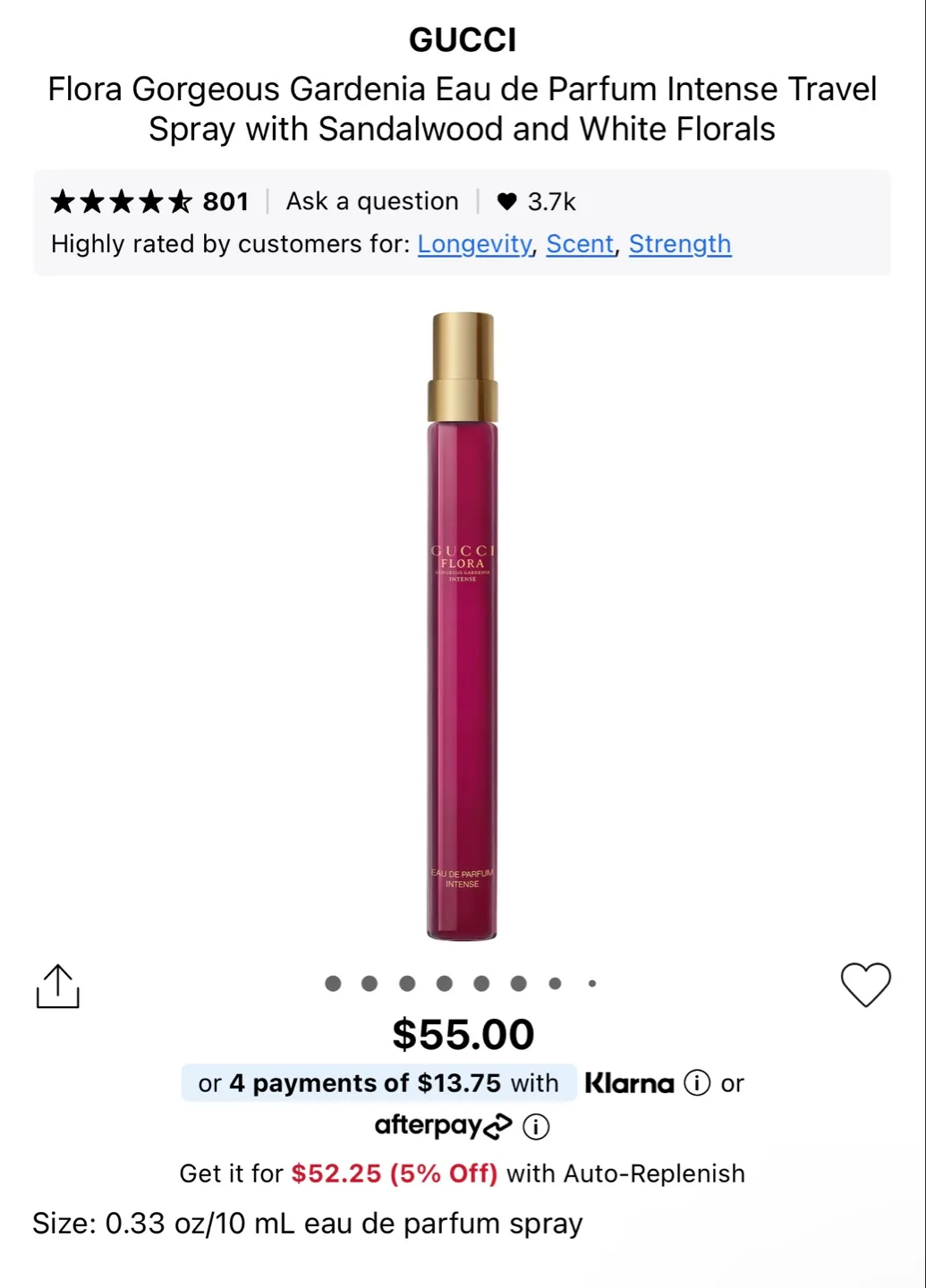The height and width of the screenshot is (1288, 926).
Task: Open the Scent highlights link
Action: click(x=579, y=243)
